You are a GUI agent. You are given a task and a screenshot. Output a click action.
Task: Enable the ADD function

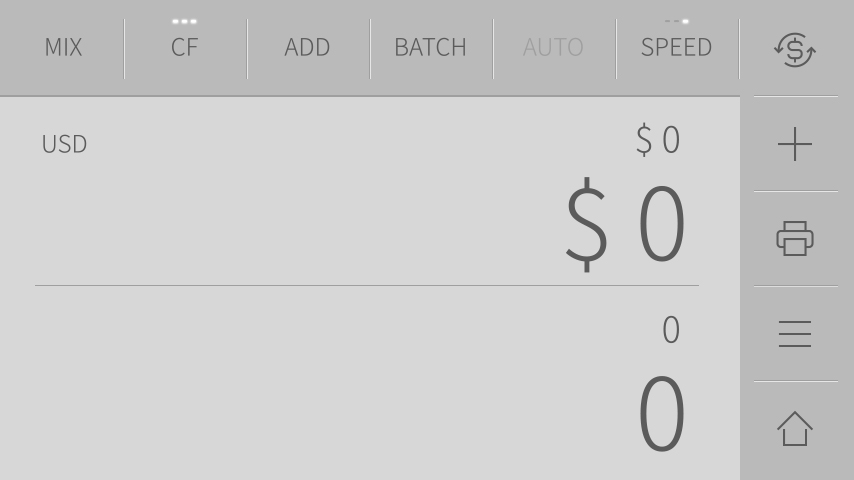coord(307,47)
